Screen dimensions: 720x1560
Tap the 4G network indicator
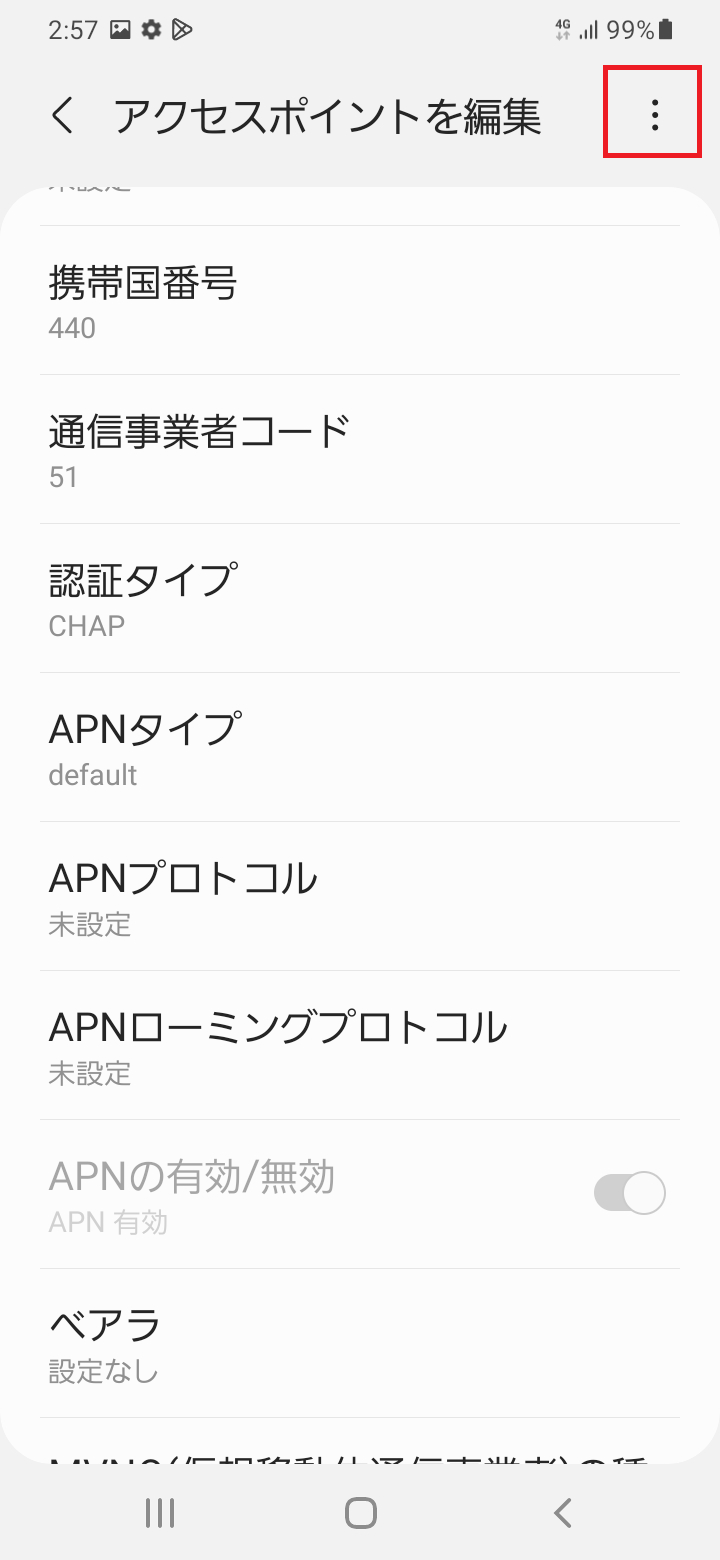tap(562, 30)
